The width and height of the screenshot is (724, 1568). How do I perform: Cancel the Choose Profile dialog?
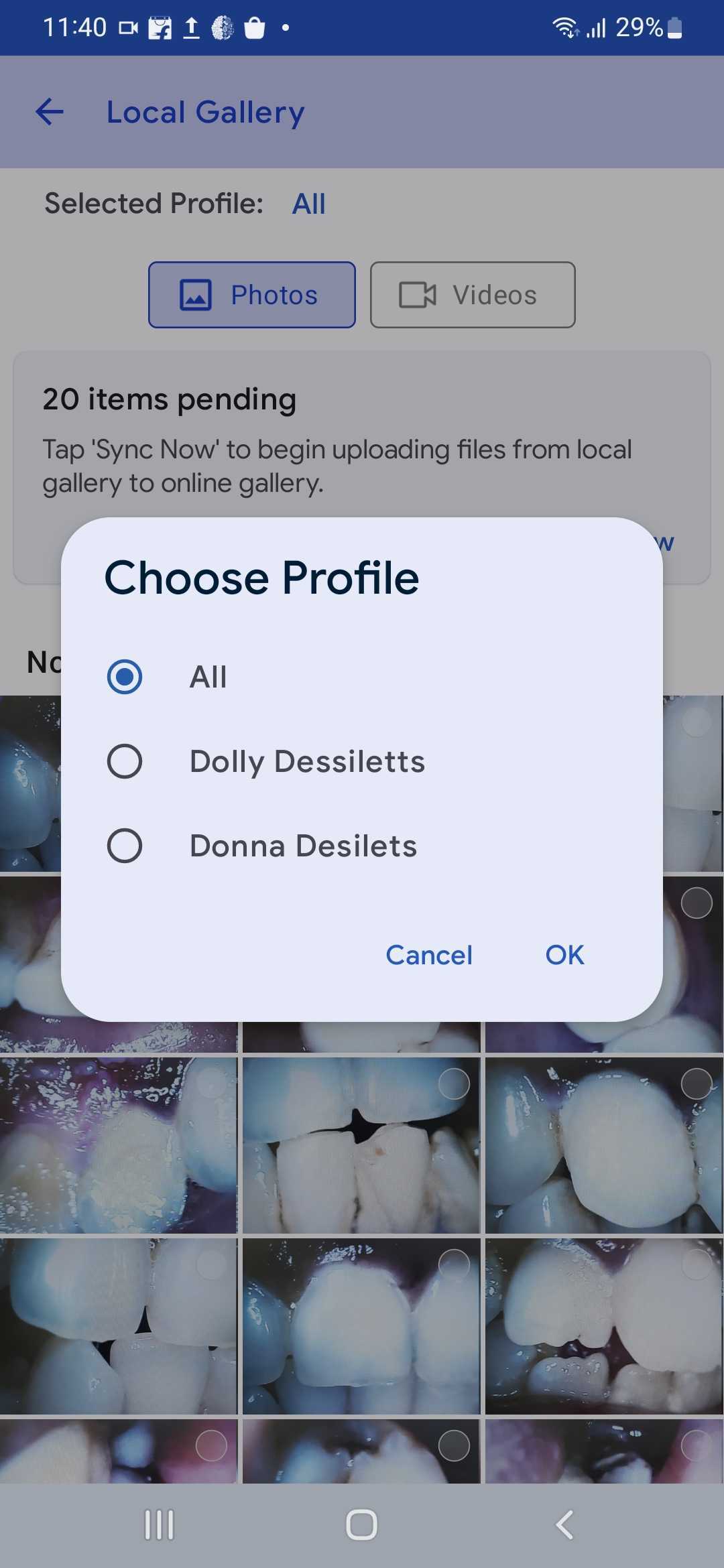tap(429, 955)
